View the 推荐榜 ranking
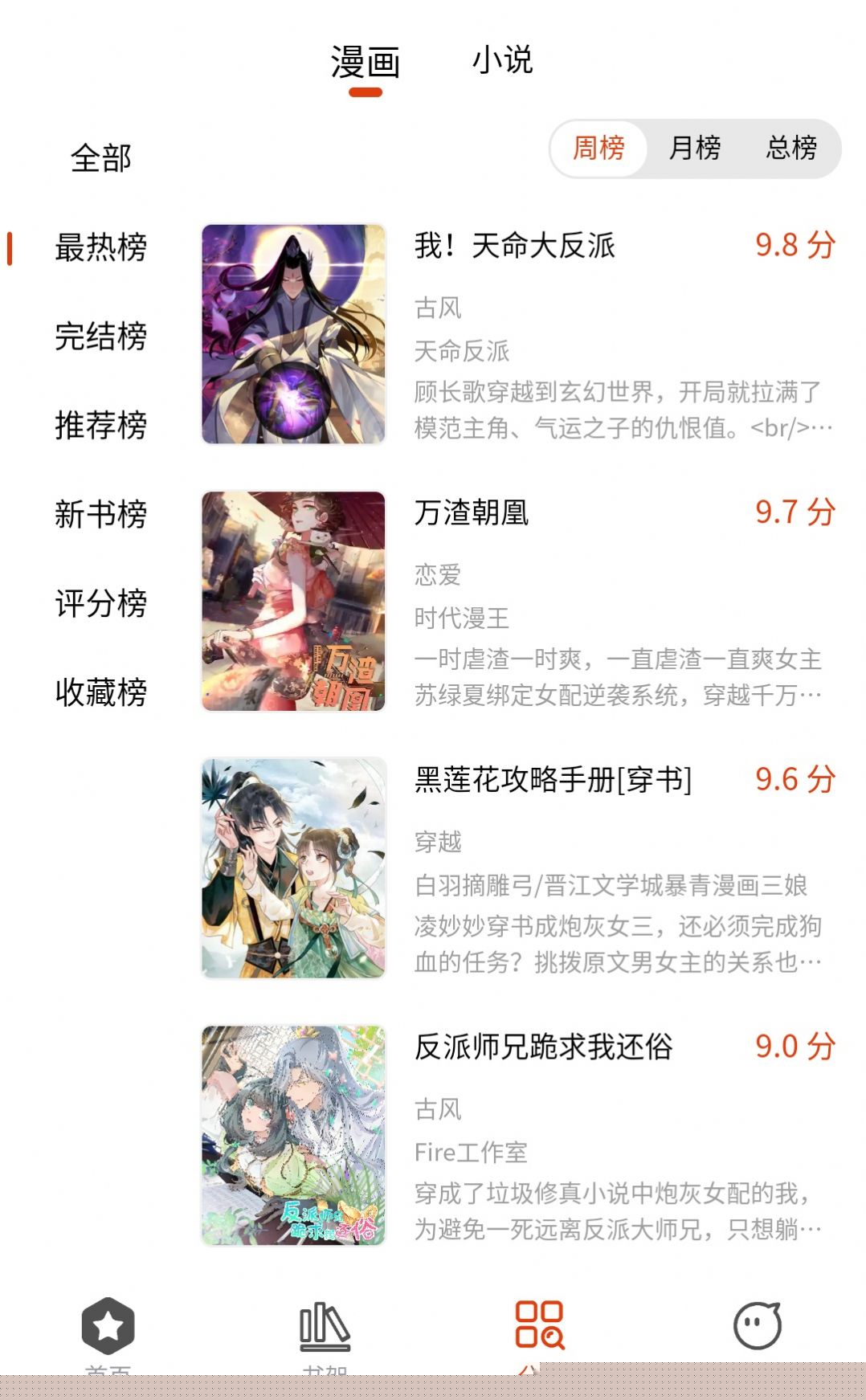The image size is (866, 1400). click(x=100, y=426)
